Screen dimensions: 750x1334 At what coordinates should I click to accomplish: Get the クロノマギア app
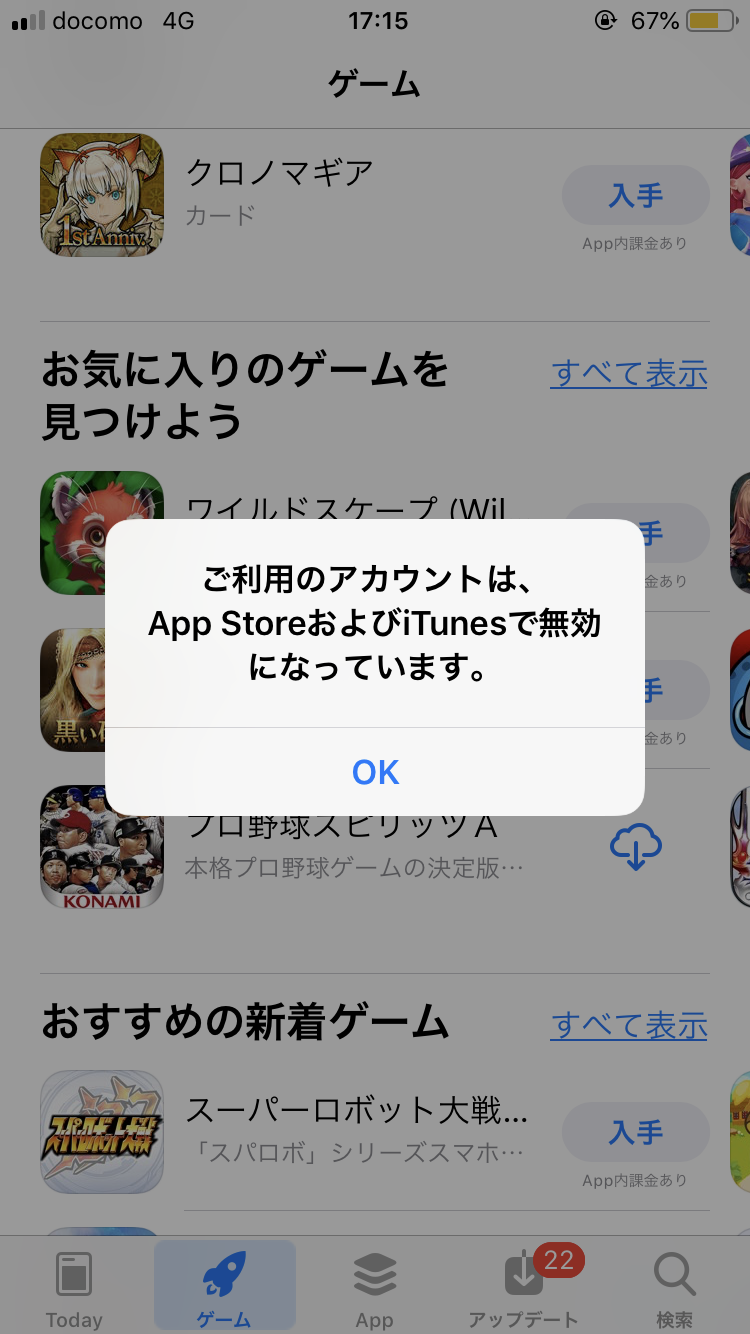(635, 196)
